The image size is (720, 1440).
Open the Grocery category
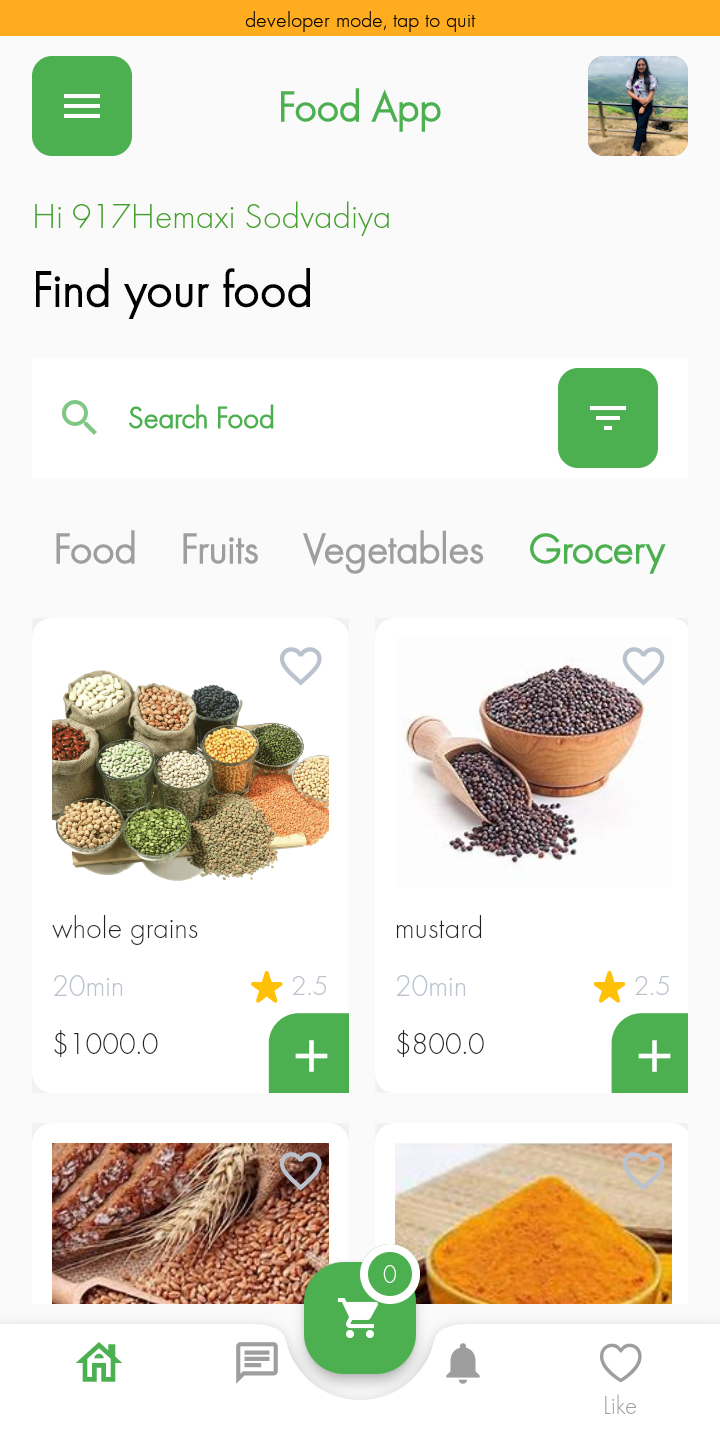point(597,550)
